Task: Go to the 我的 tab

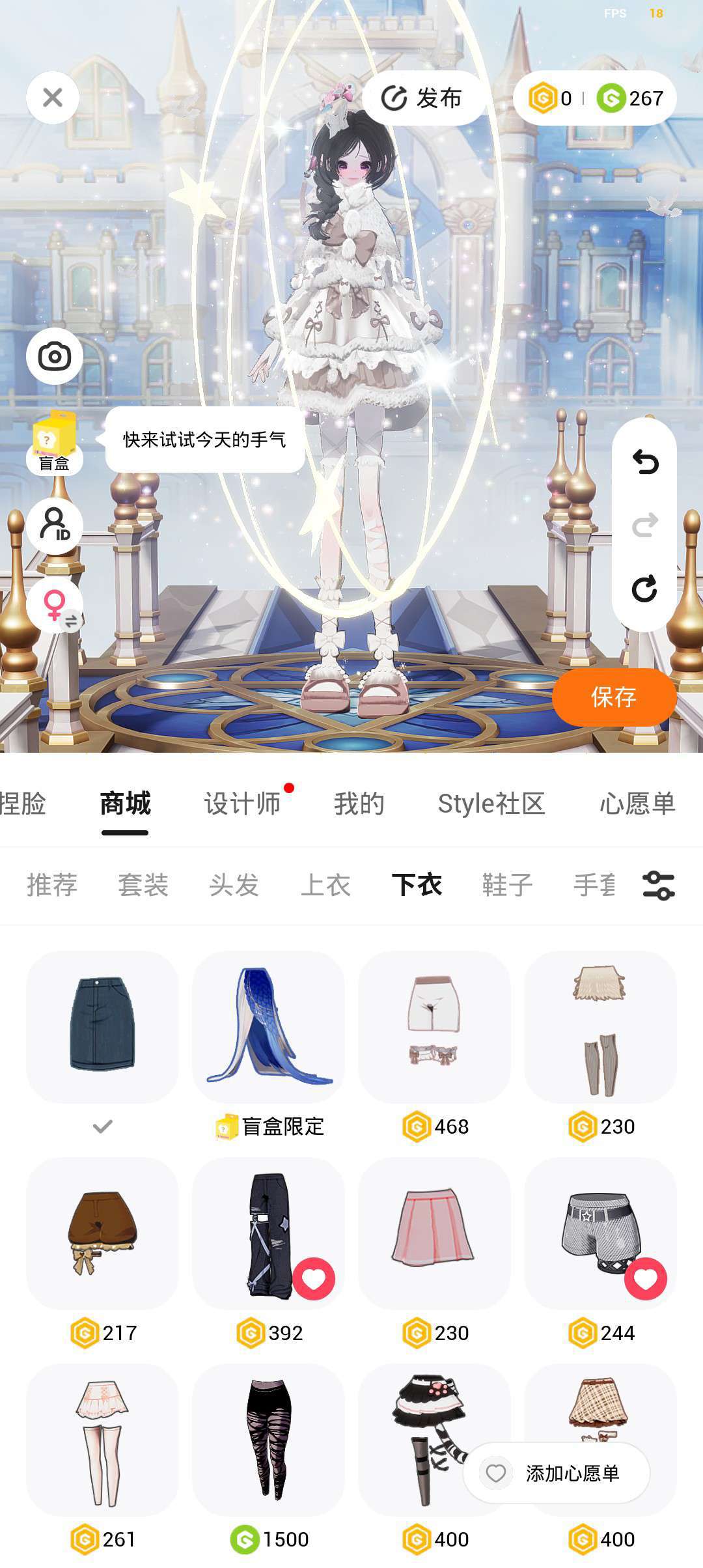Action: coord(359,804)
